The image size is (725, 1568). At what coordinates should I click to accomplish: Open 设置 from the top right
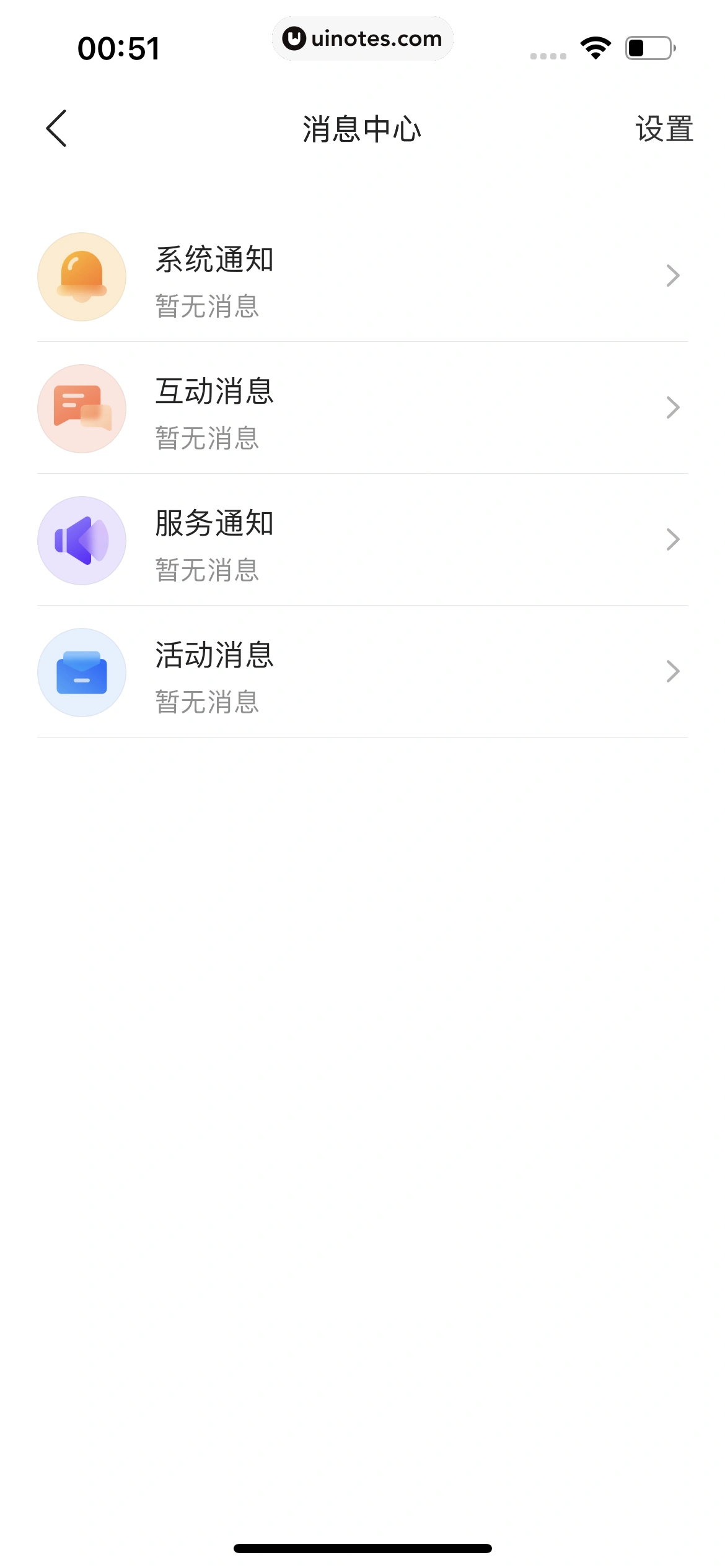point(664,129)
